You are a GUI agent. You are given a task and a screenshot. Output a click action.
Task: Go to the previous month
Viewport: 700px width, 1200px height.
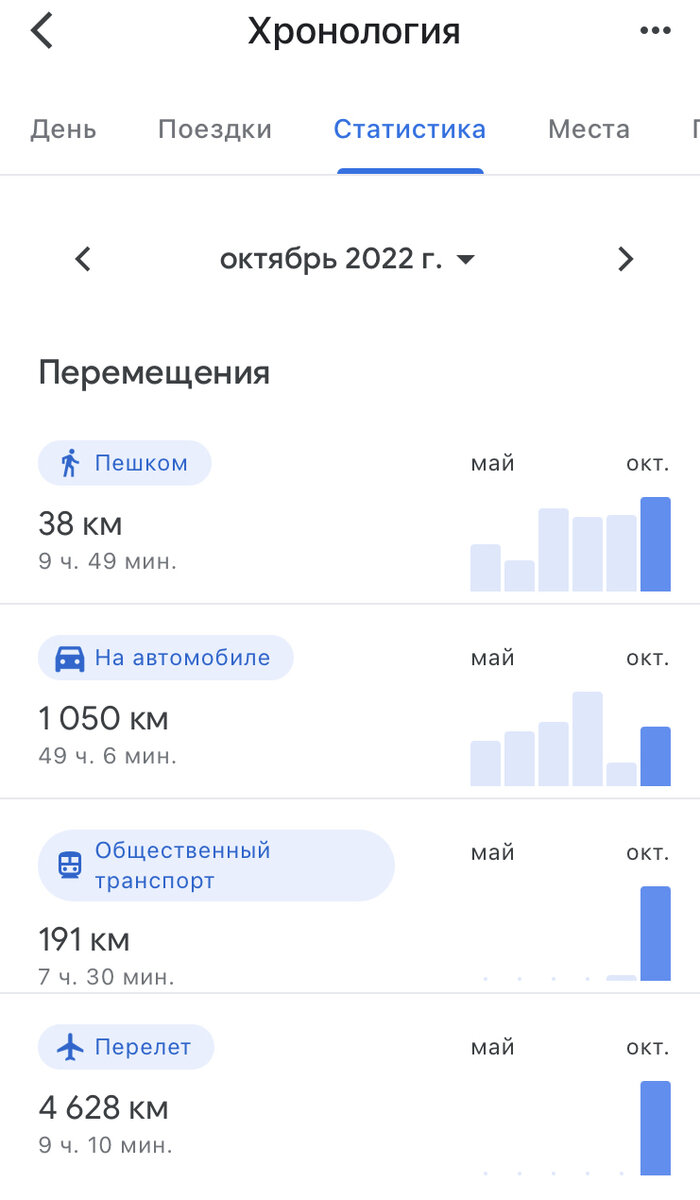click(x=84, y=260)
